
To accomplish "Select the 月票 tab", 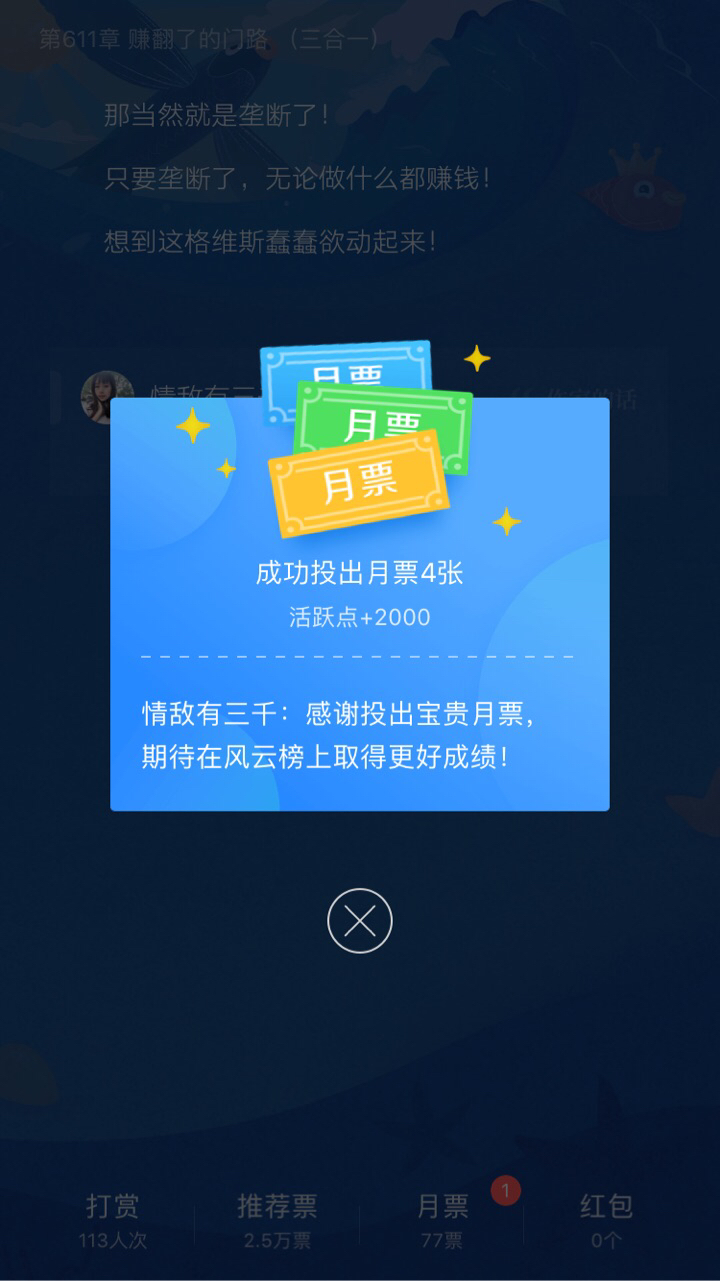I will click(442, 1220).
